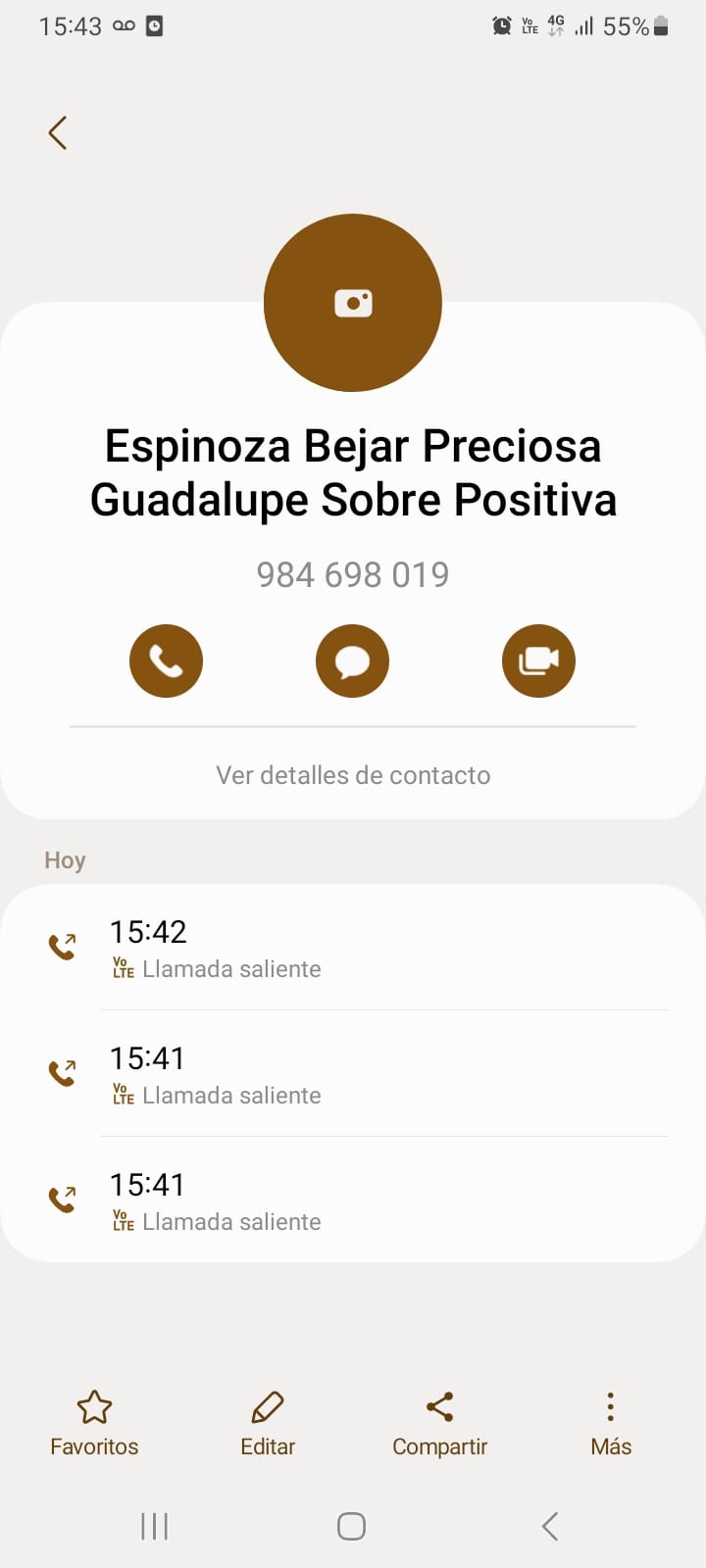Screen dimensions: 706x1568
Task: Add contact to Favoritos
Action: tap(94, 1421)
